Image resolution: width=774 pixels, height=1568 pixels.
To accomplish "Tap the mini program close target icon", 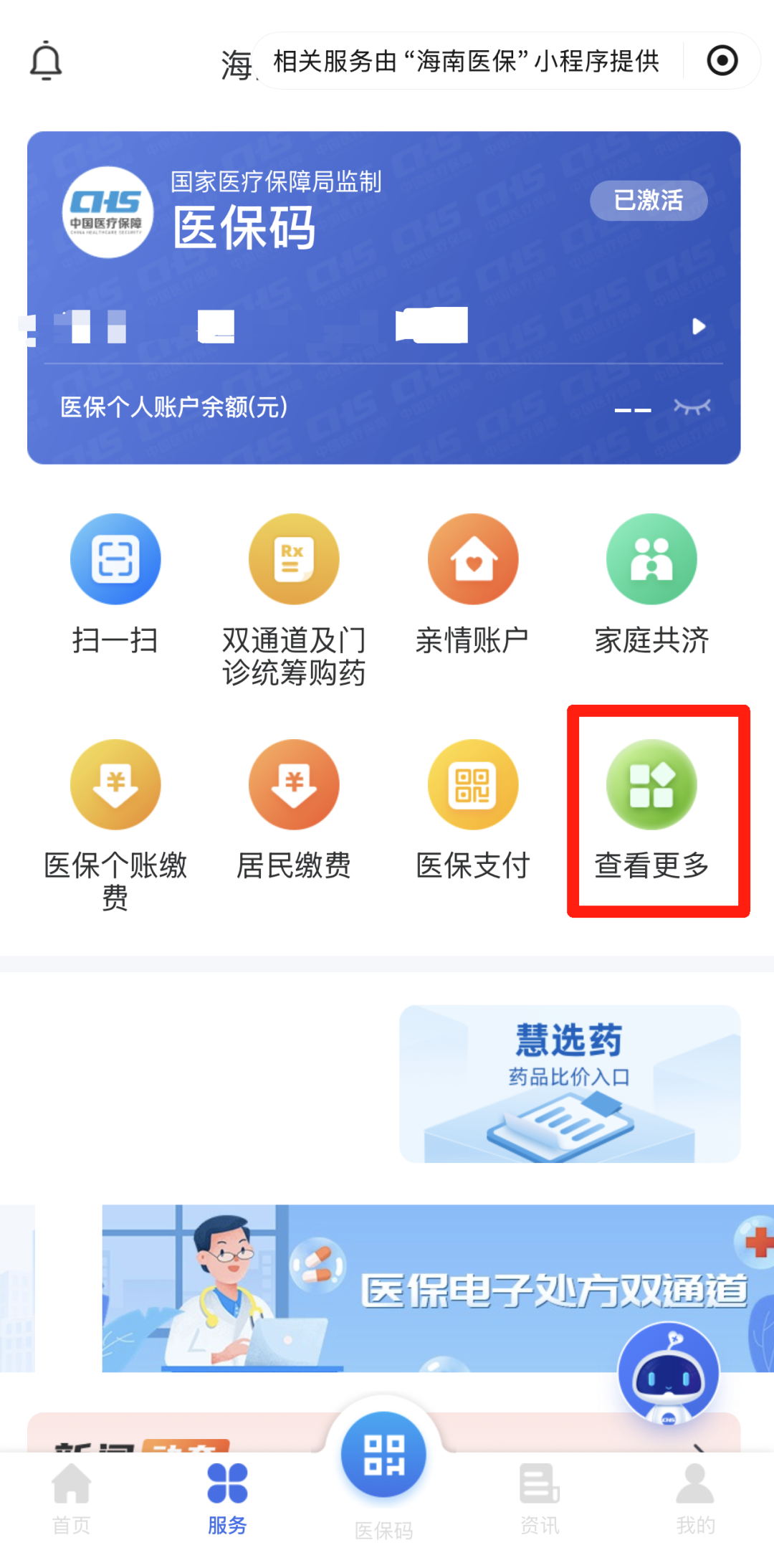I will [x=722, y=61].
